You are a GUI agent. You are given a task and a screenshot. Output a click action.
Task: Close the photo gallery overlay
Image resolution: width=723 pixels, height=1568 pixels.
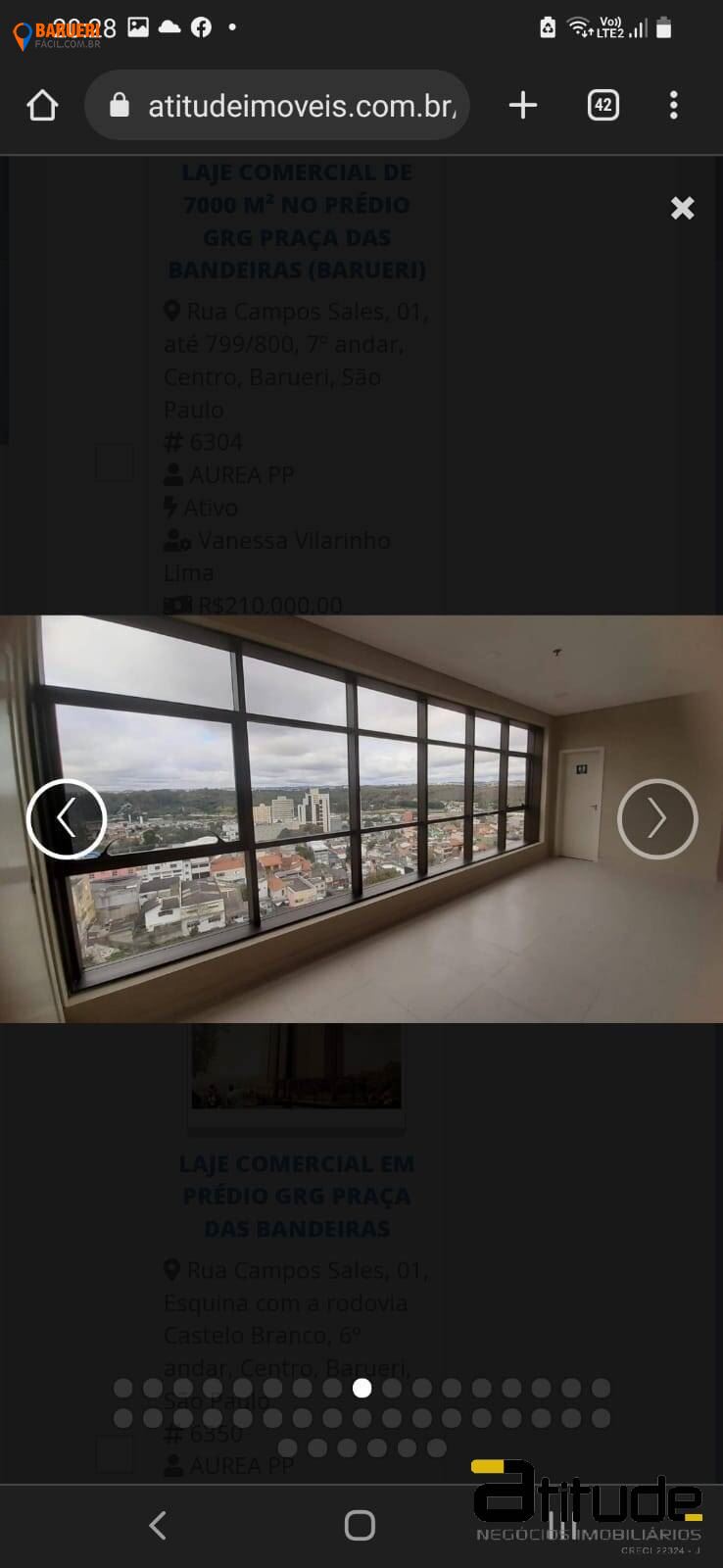pos(682,208)
